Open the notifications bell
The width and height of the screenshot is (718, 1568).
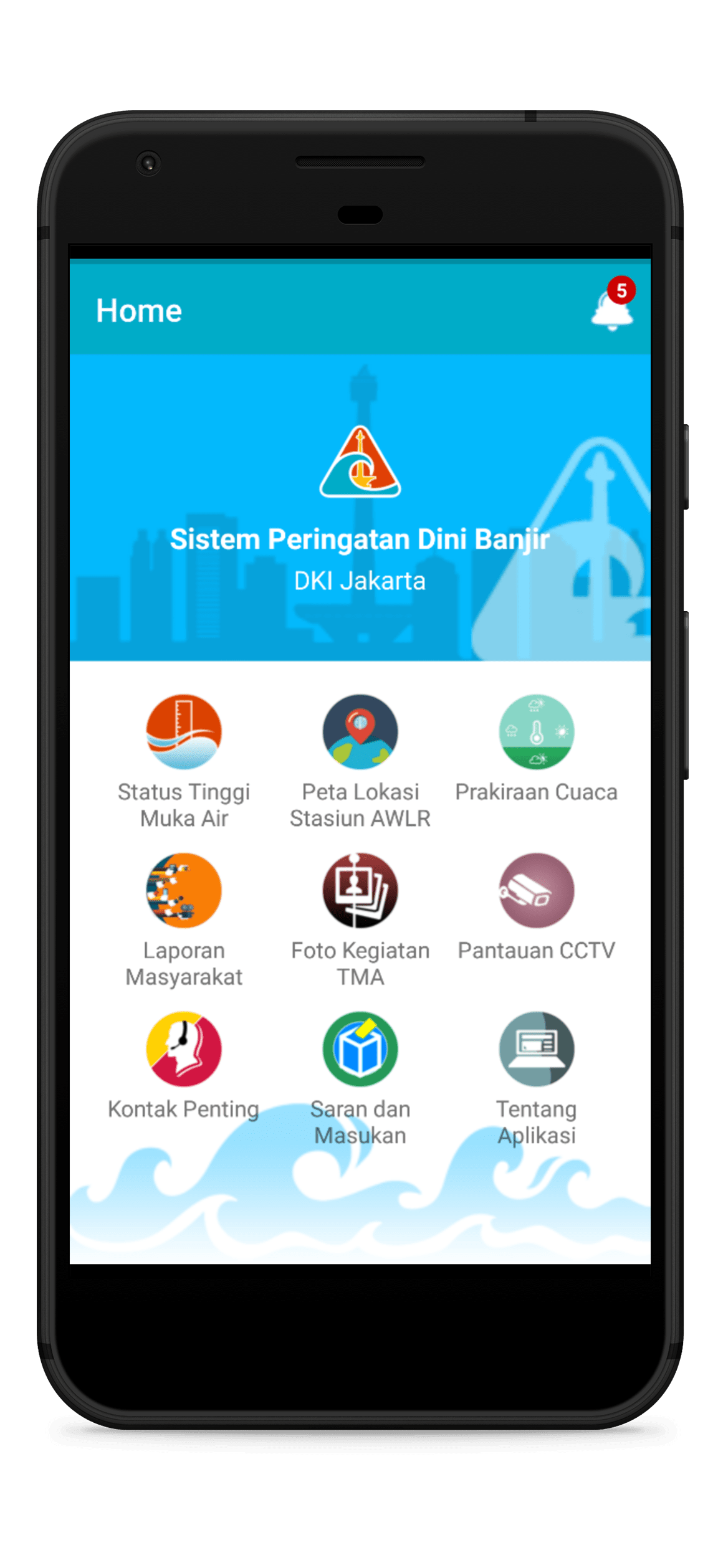(613, 304)
